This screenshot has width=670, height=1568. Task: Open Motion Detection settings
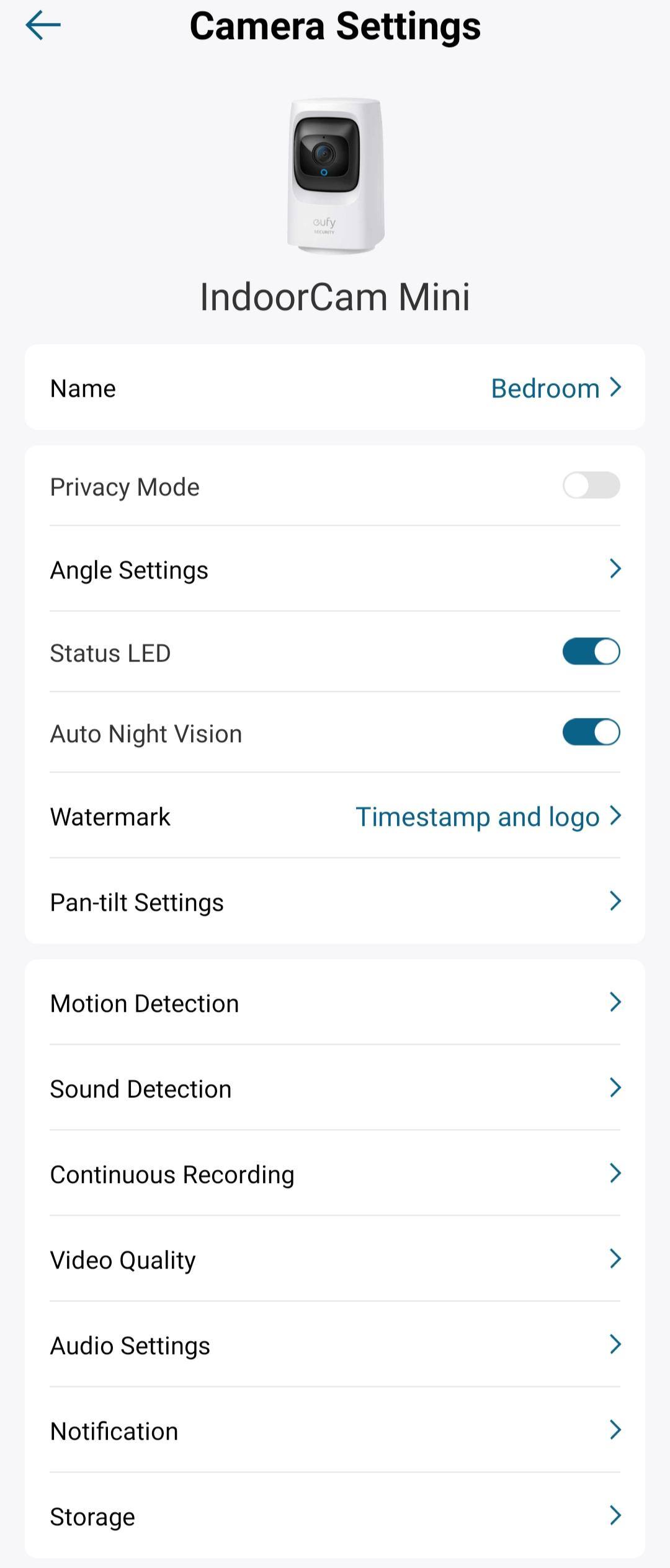335,1003
